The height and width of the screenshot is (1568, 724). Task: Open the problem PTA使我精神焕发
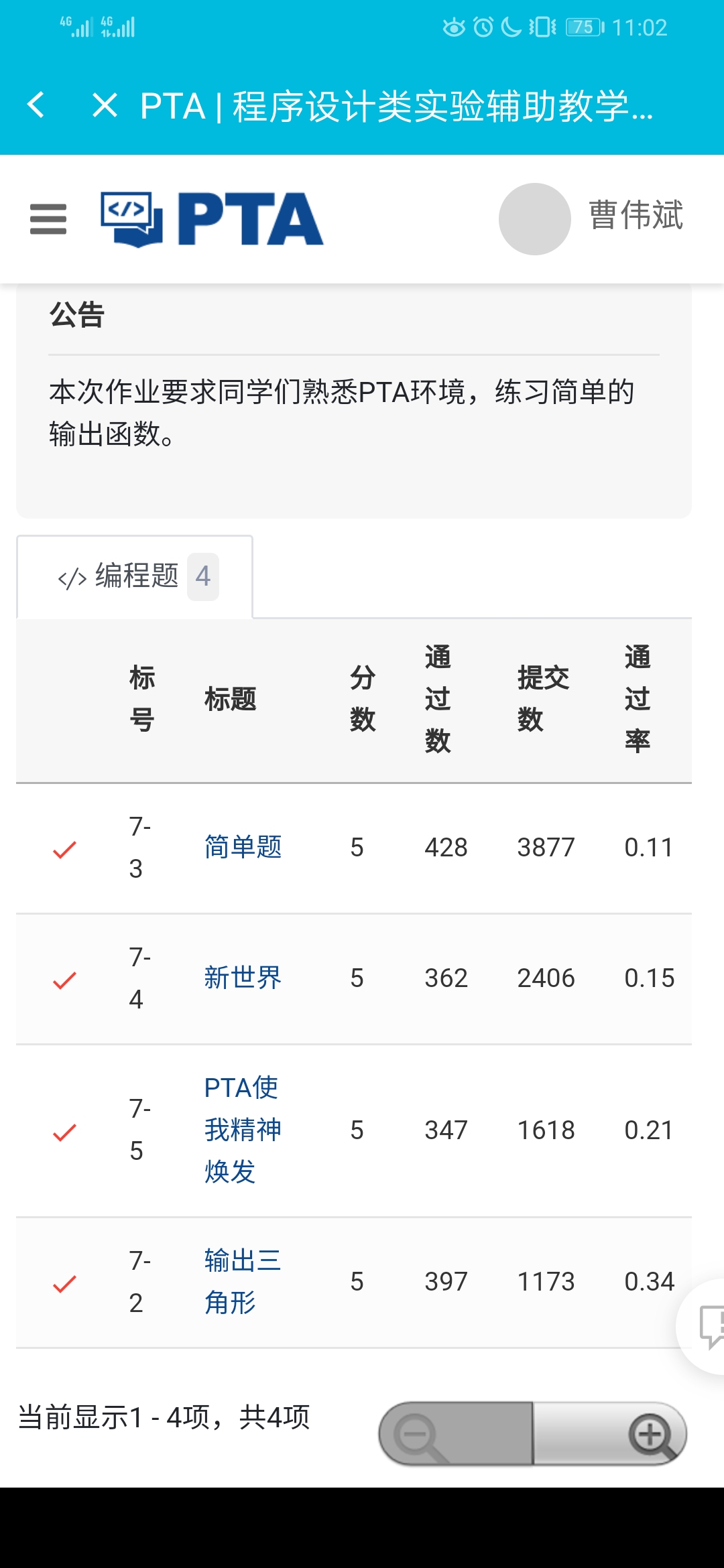click(241, 1130)
